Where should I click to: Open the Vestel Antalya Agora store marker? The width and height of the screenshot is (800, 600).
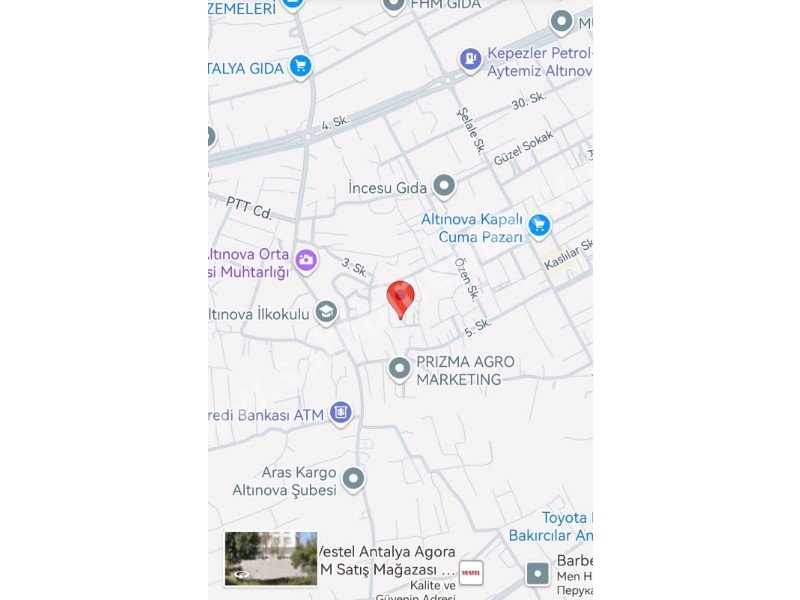click(471, 572)
